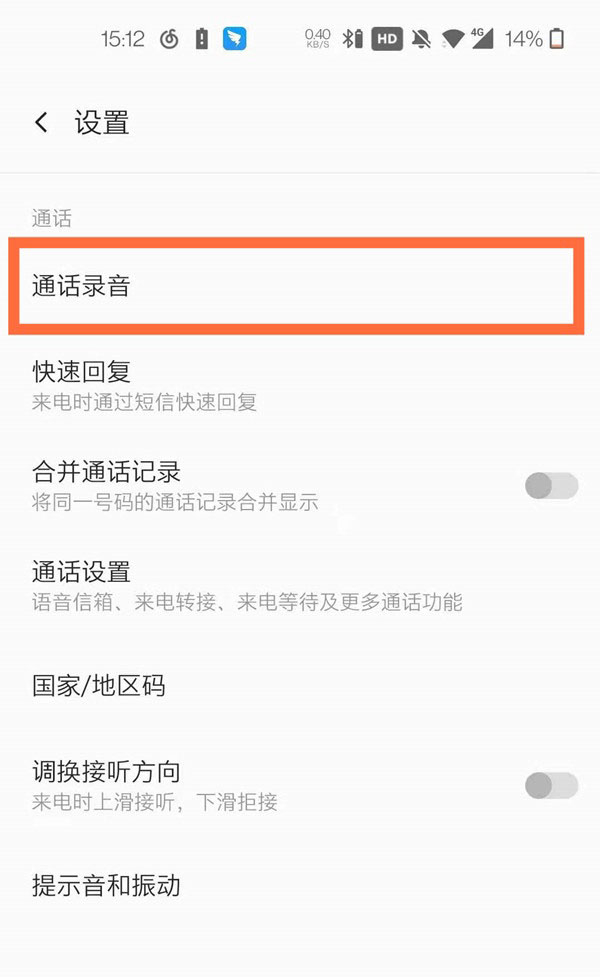Viewport: 600px width, 977px height.
Task: Open 提示音和振动 settings
Action: tap(300, 885)
